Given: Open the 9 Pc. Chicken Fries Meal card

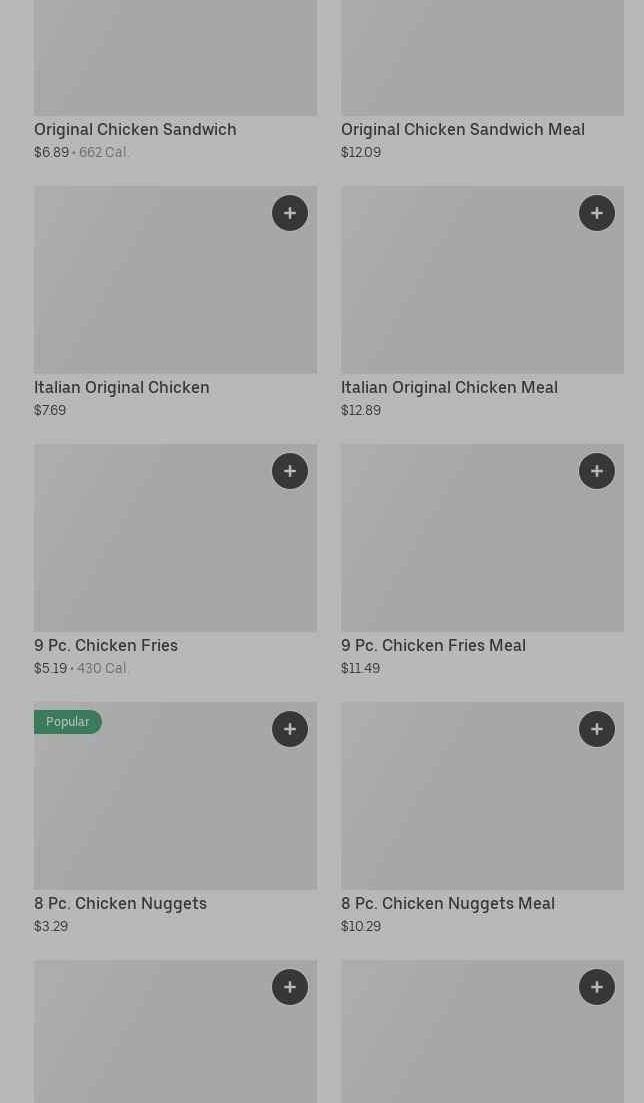Looking at the screenshot, I should (x=483, y=561).
